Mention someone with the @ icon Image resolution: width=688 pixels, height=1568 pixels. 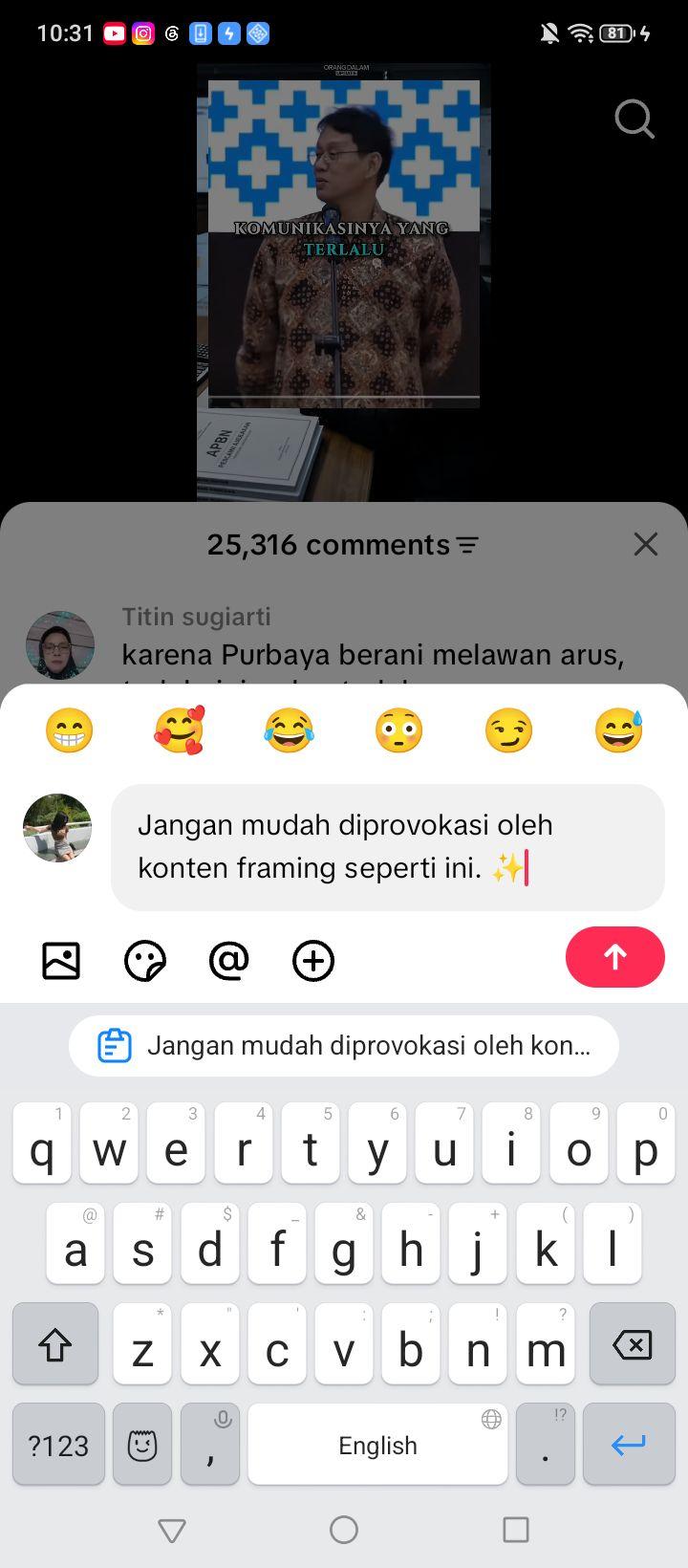click(x=229, y=960)
